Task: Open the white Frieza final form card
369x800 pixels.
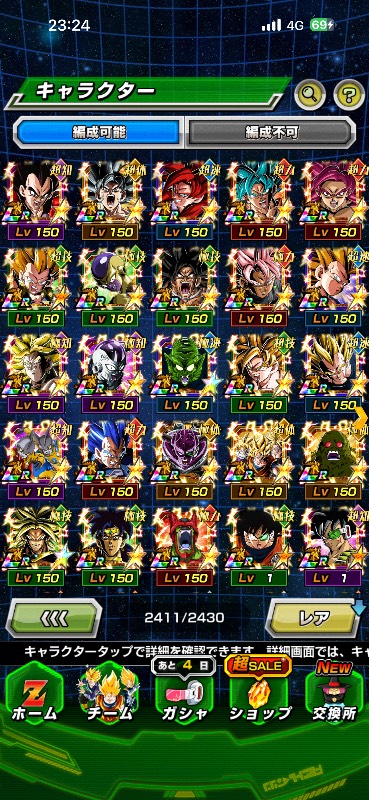Action: tap(110, 373)
